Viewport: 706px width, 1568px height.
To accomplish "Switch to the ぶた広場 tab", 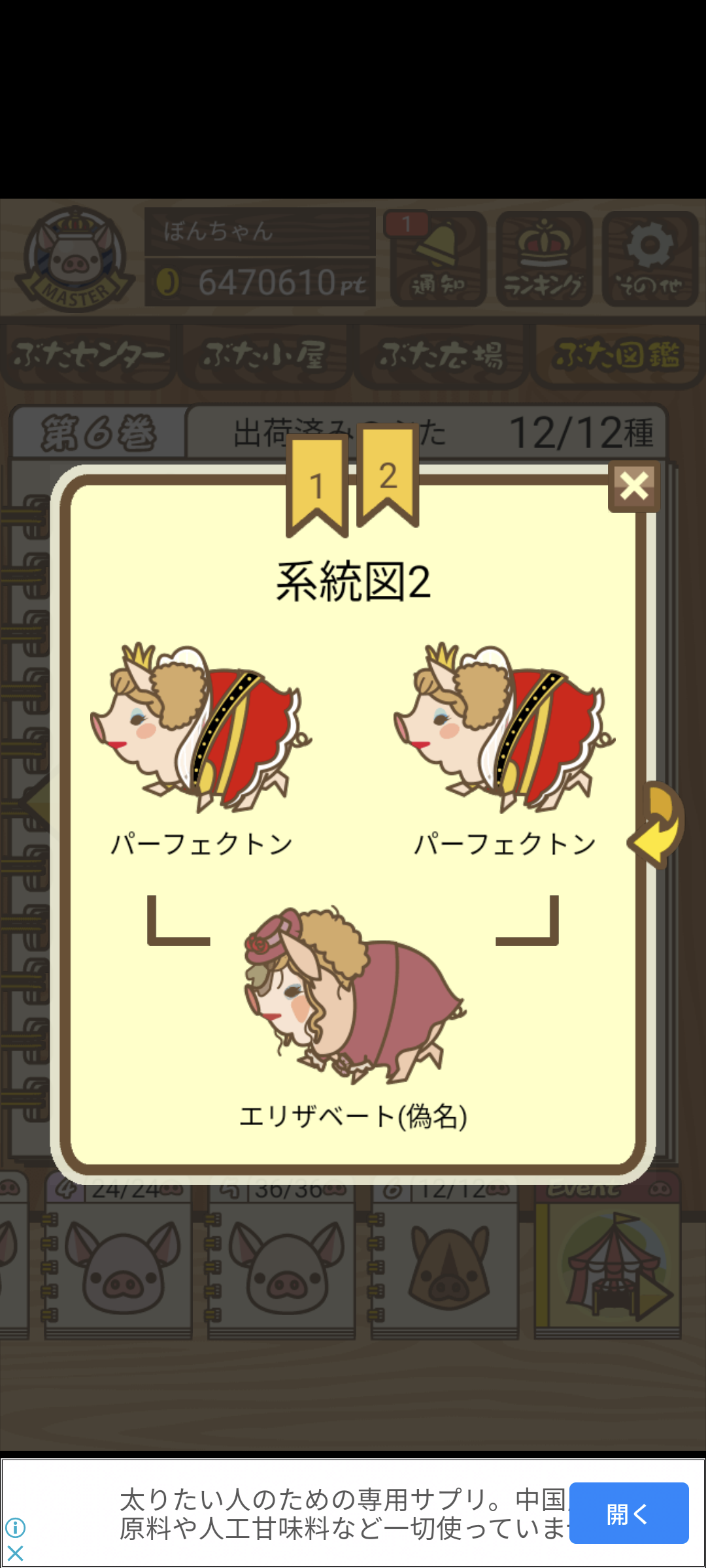I will [441, 355].
